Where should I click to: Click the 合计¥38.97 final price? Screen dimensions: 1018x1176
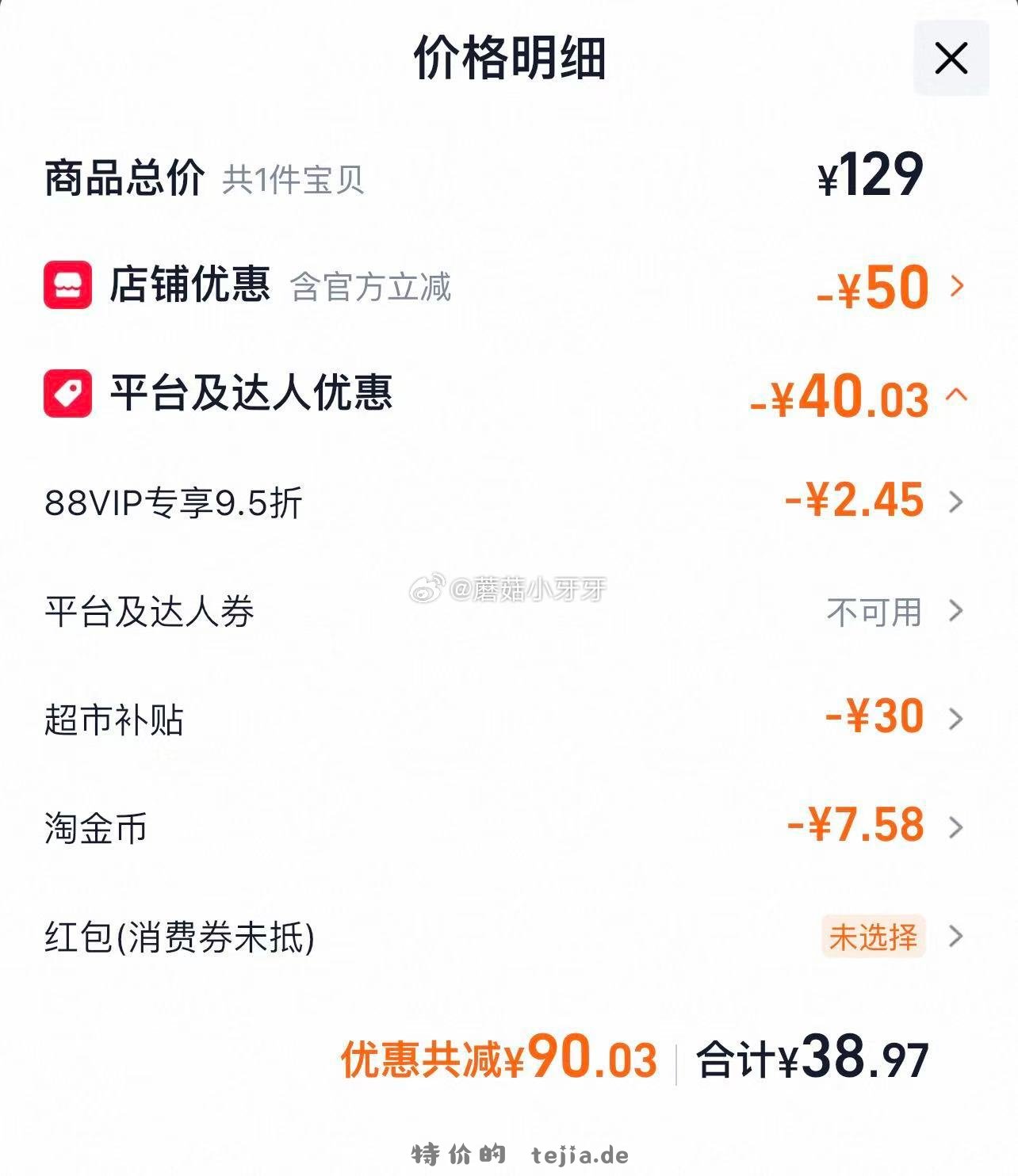point(811,1060)
